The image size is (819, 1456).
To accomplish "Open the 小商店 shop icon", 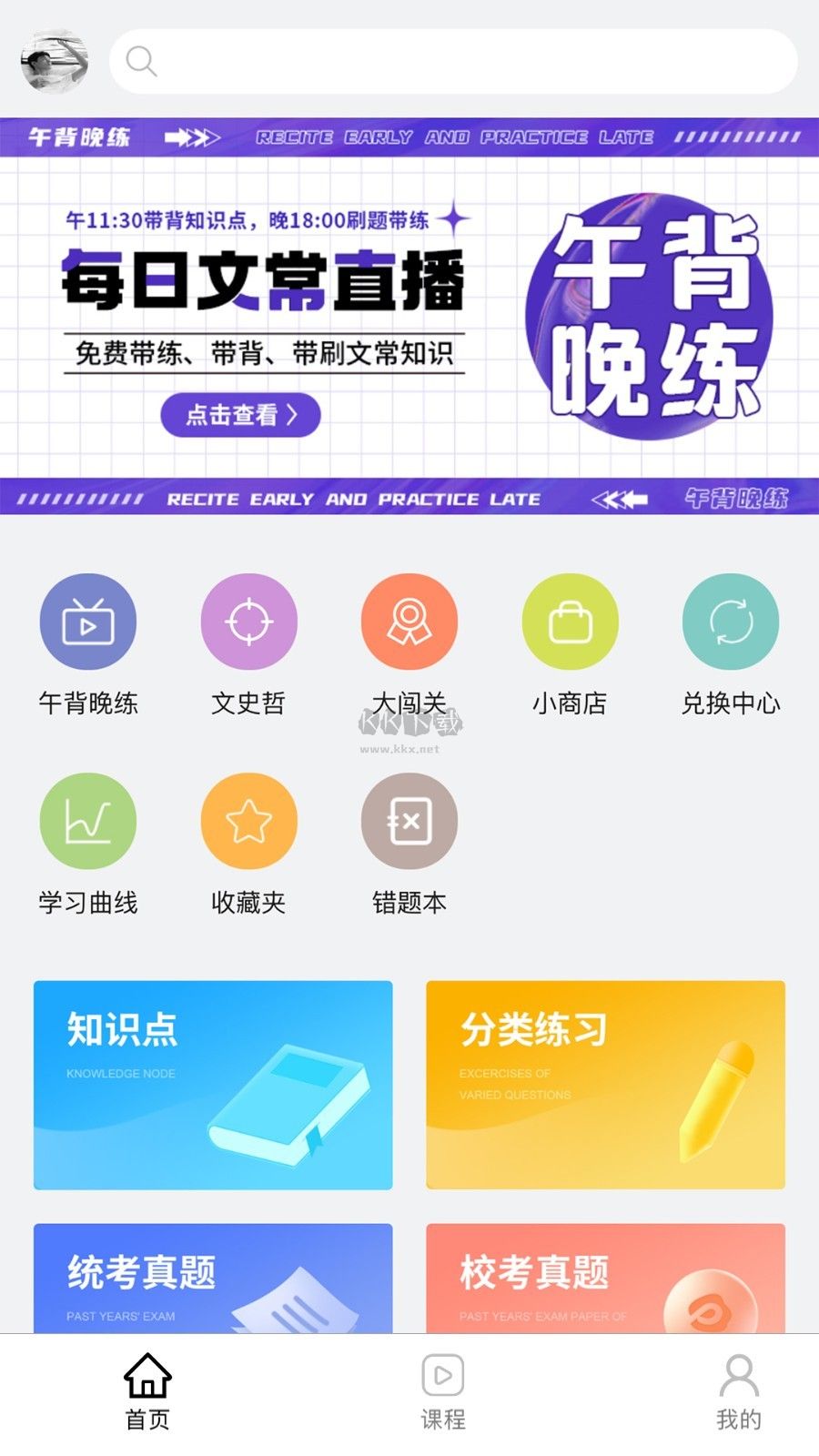I will tap(570, 621).
